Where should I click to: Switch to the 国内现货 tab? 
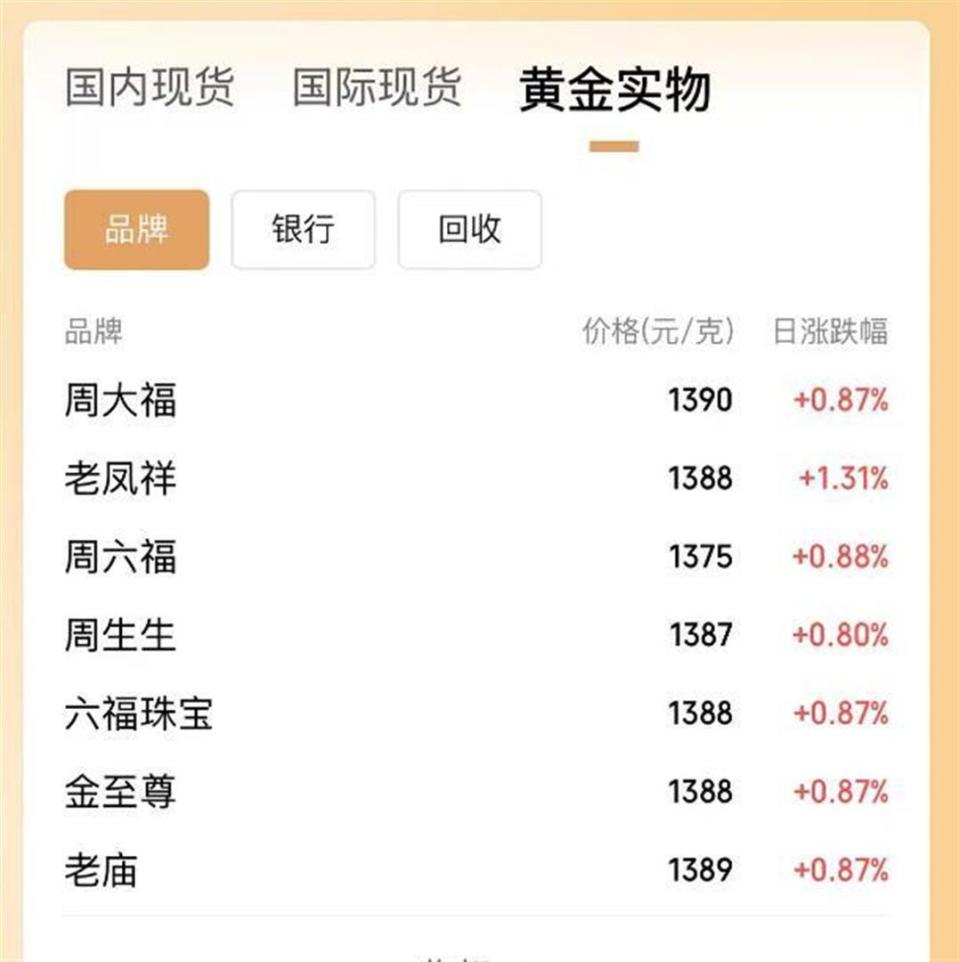150,88
